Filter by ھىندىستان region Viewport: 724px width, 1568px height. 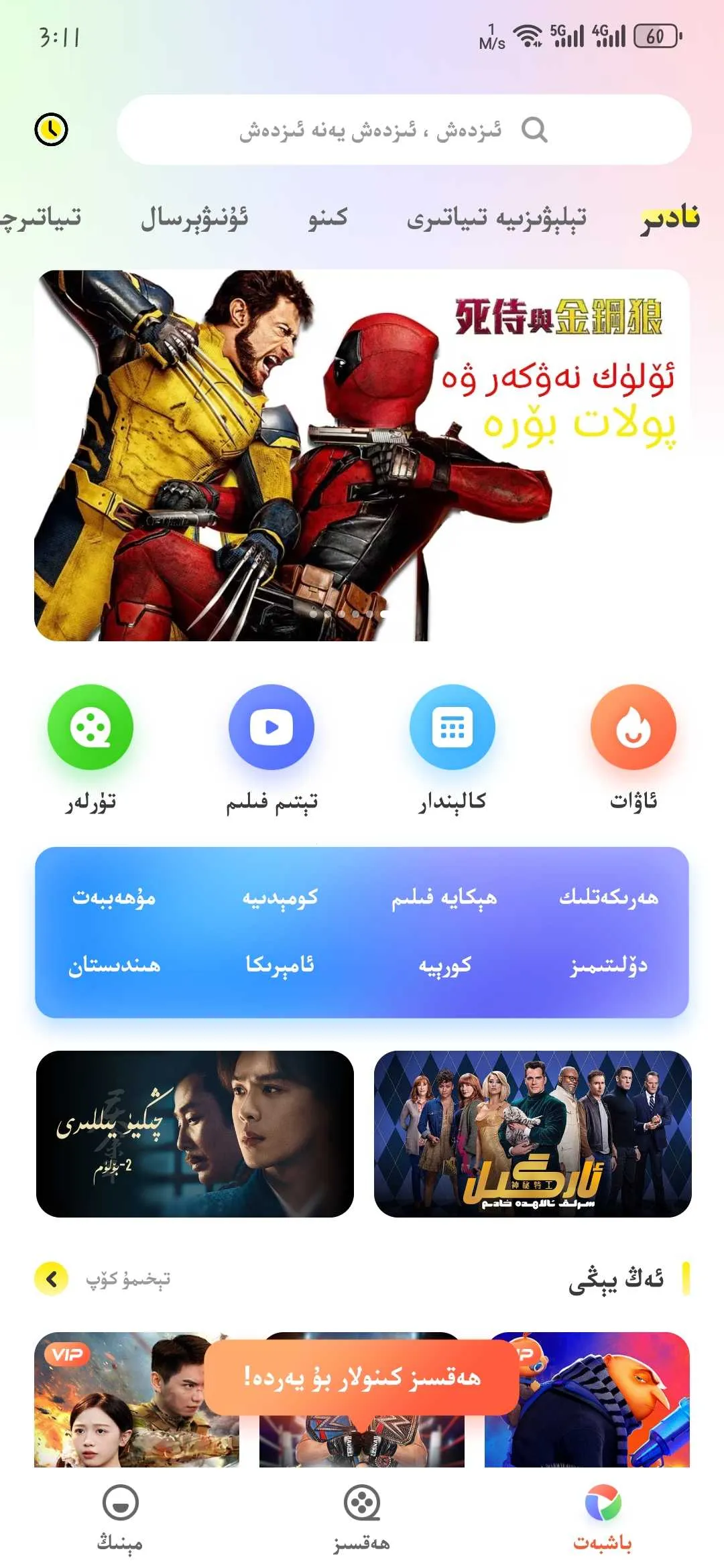click(114, 966)
